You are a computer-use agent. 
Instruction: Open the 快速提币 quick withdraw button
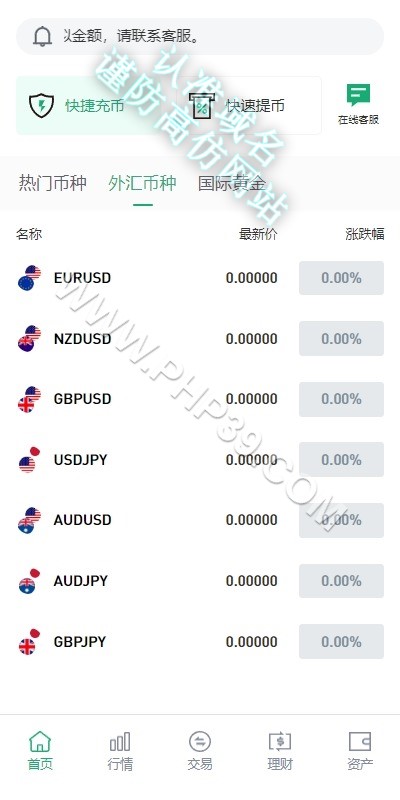coord(249,106)
